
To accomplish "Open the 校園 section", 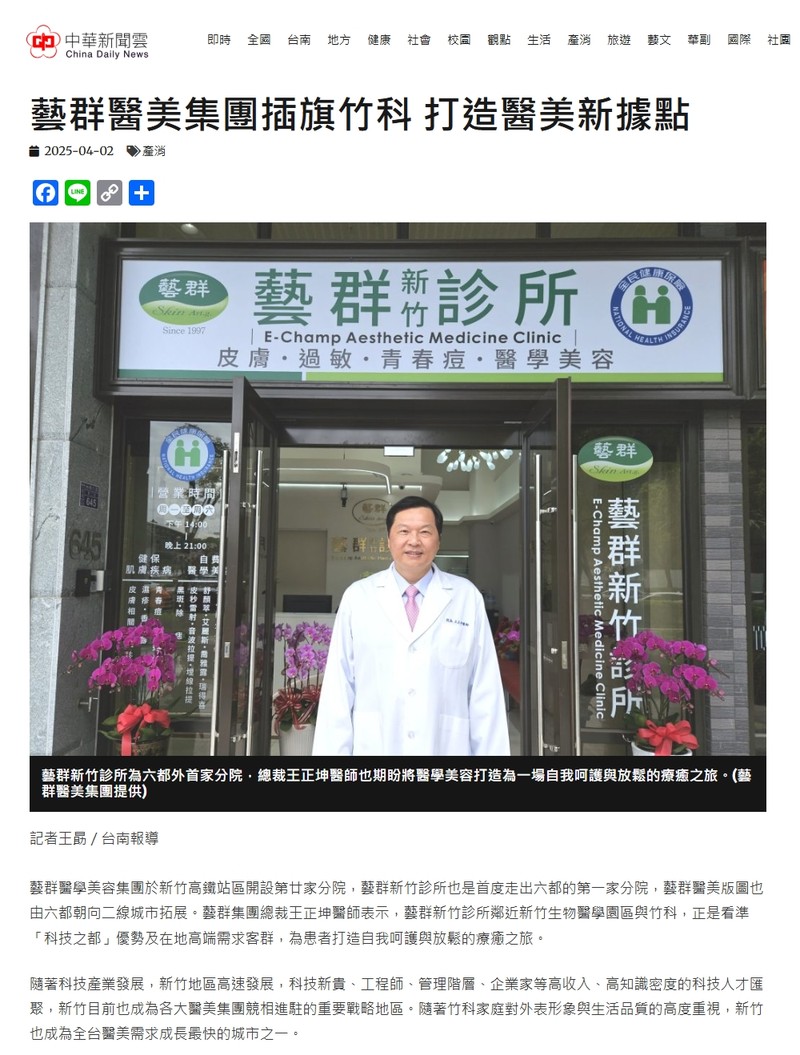I will [459, 40].
